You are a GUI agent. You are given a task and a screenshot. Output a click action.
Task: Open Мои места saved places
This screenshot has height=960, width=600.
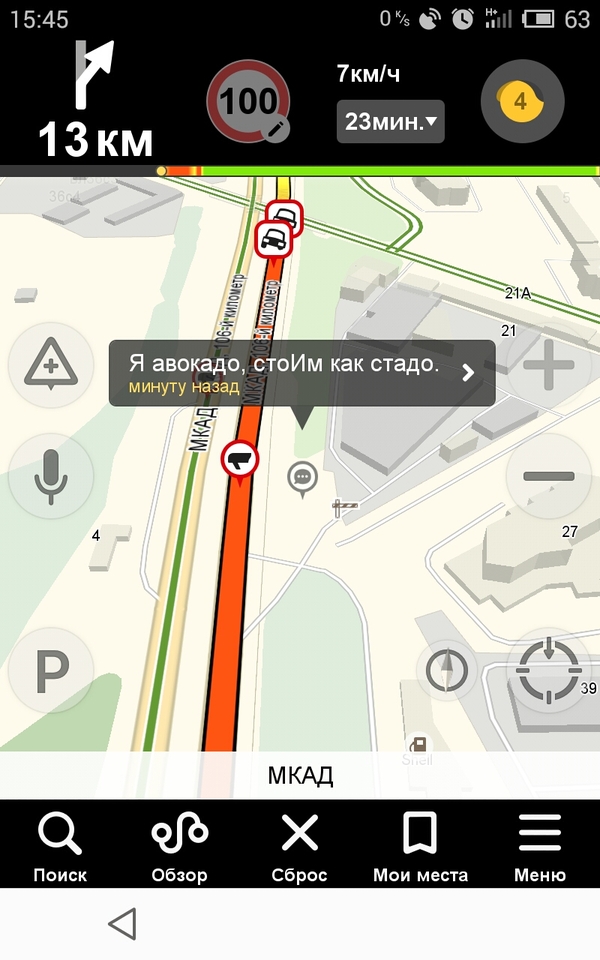420,847
